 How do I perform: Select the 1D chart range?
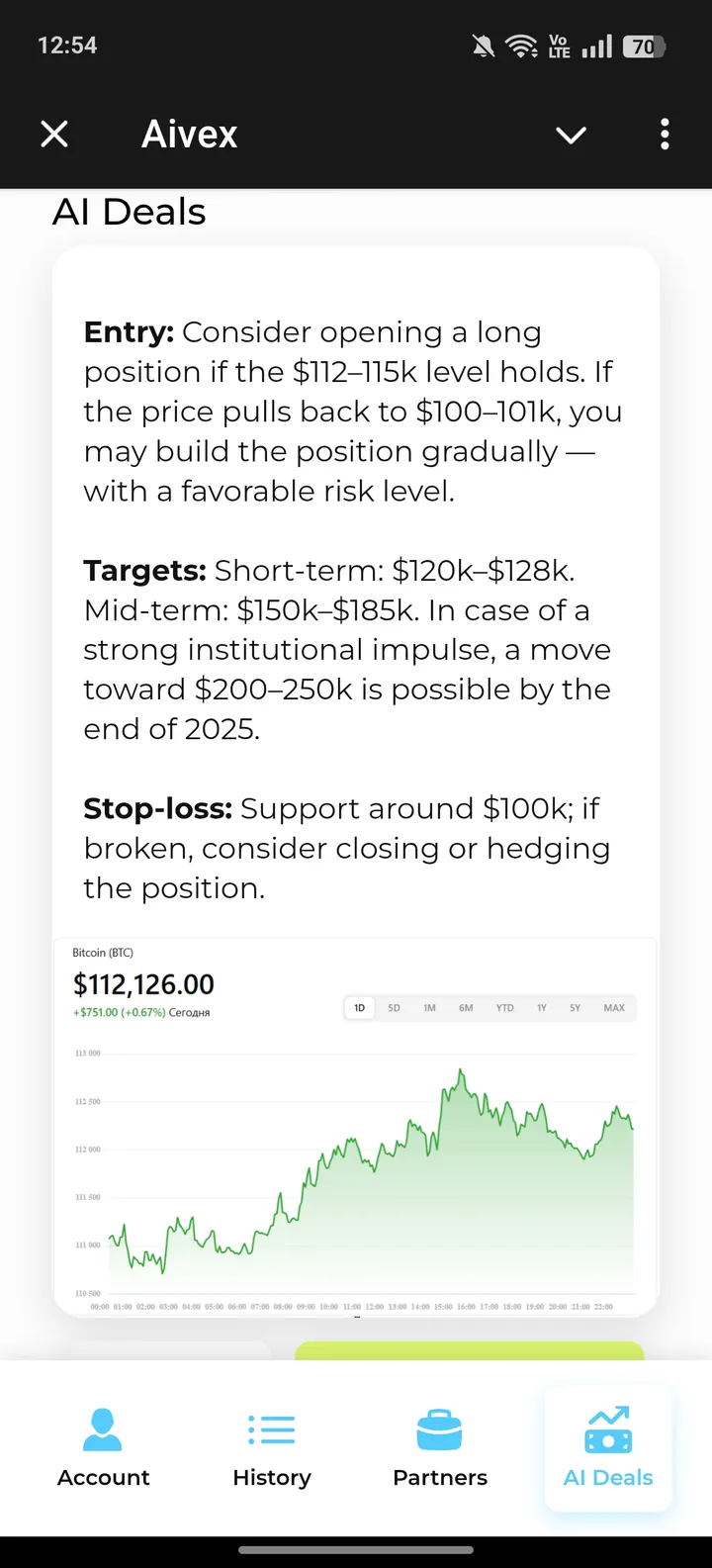pyautogui.click(x=360, y=1008)
